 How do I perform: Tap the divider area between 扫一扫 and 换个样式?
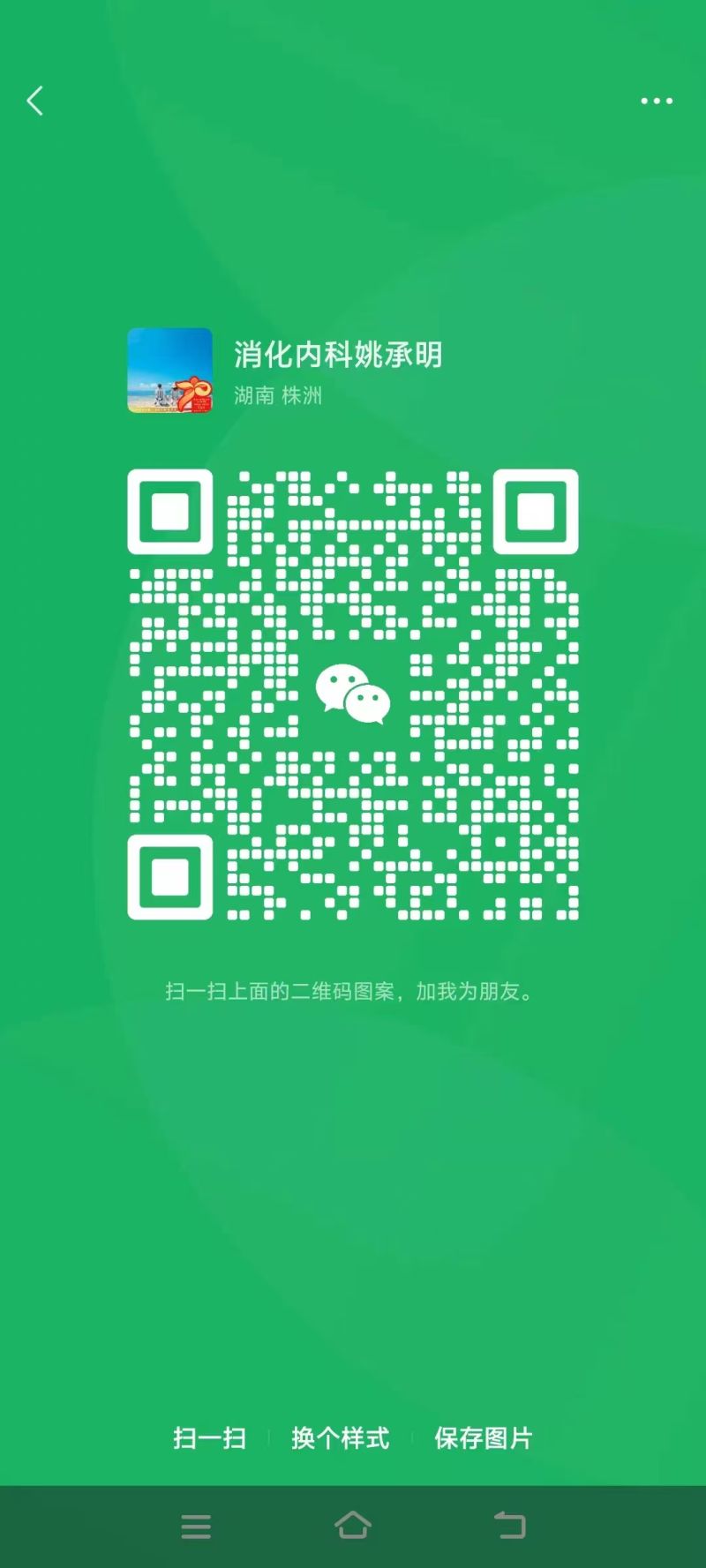click(x=269, y=1437)
